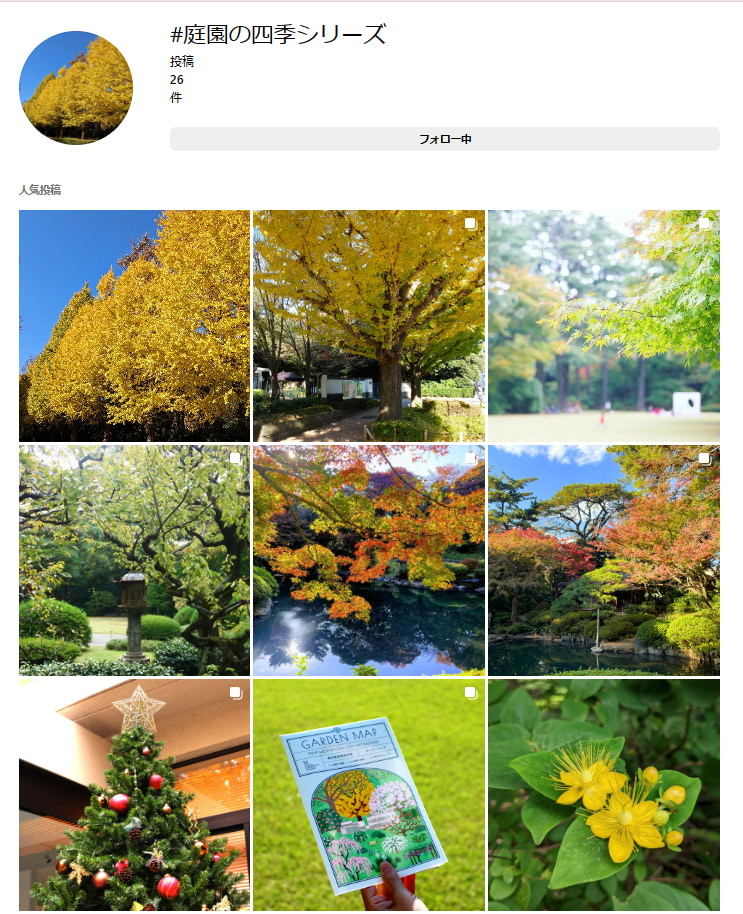Open the Christmas tree post
743x914 pixels.
(134, 795)
